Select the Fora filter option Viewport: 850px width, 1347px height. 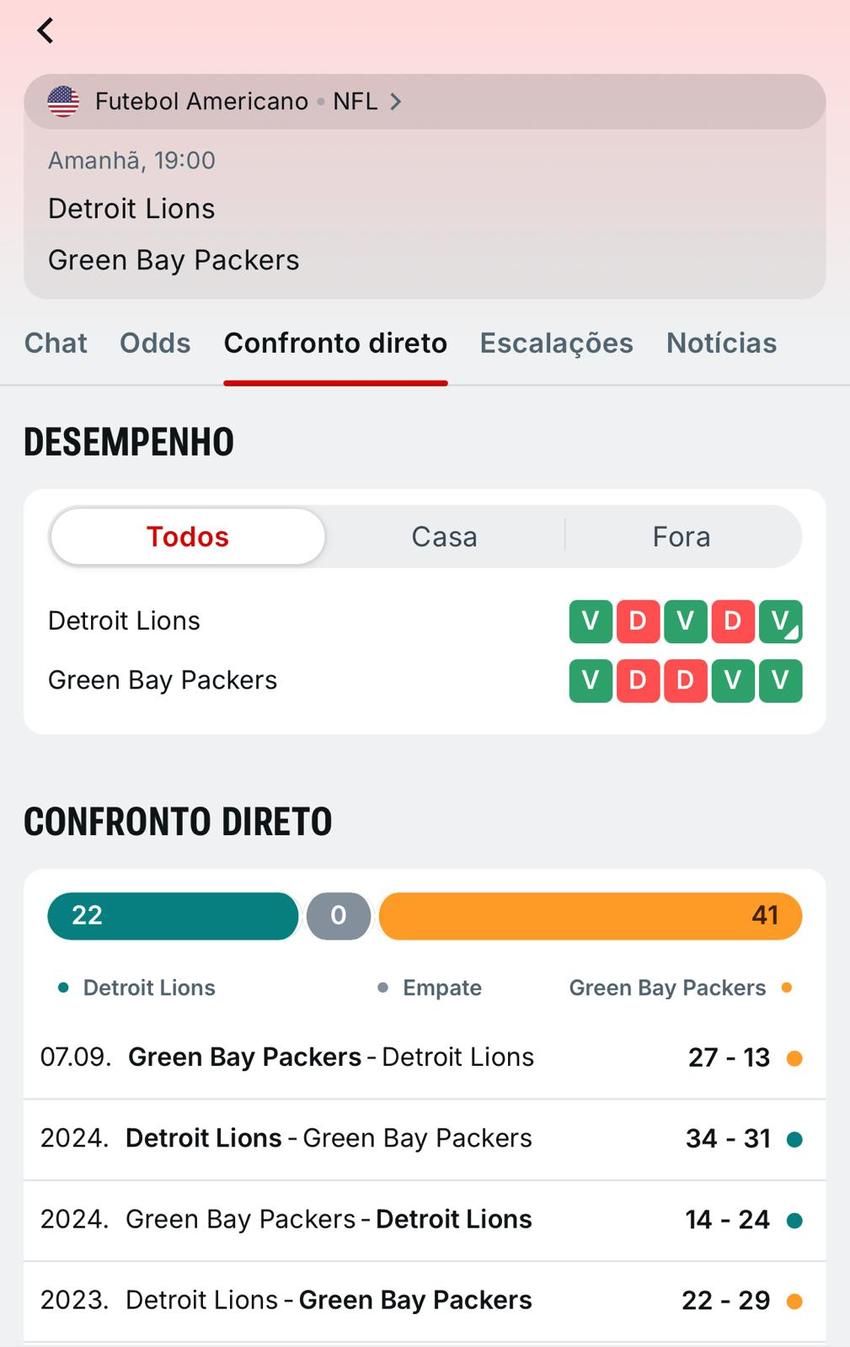pos(681,536)
